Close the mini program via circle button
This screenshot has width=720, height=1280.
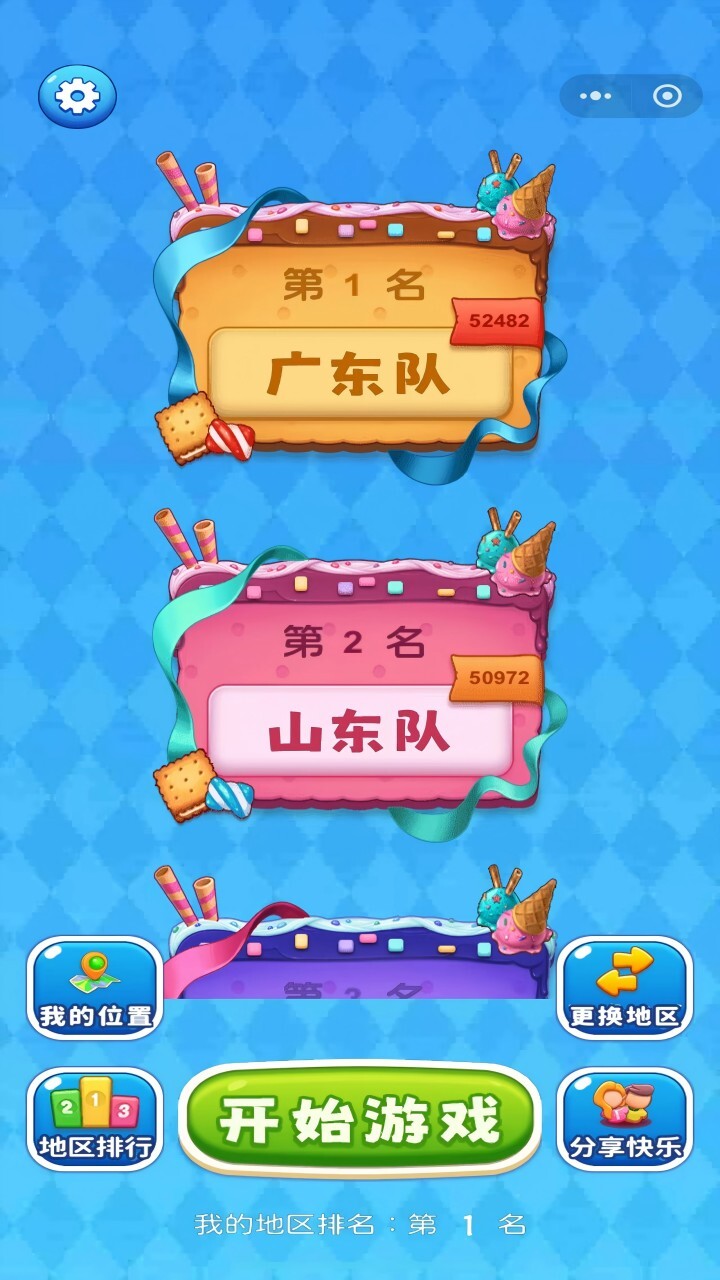click(667, 96)
